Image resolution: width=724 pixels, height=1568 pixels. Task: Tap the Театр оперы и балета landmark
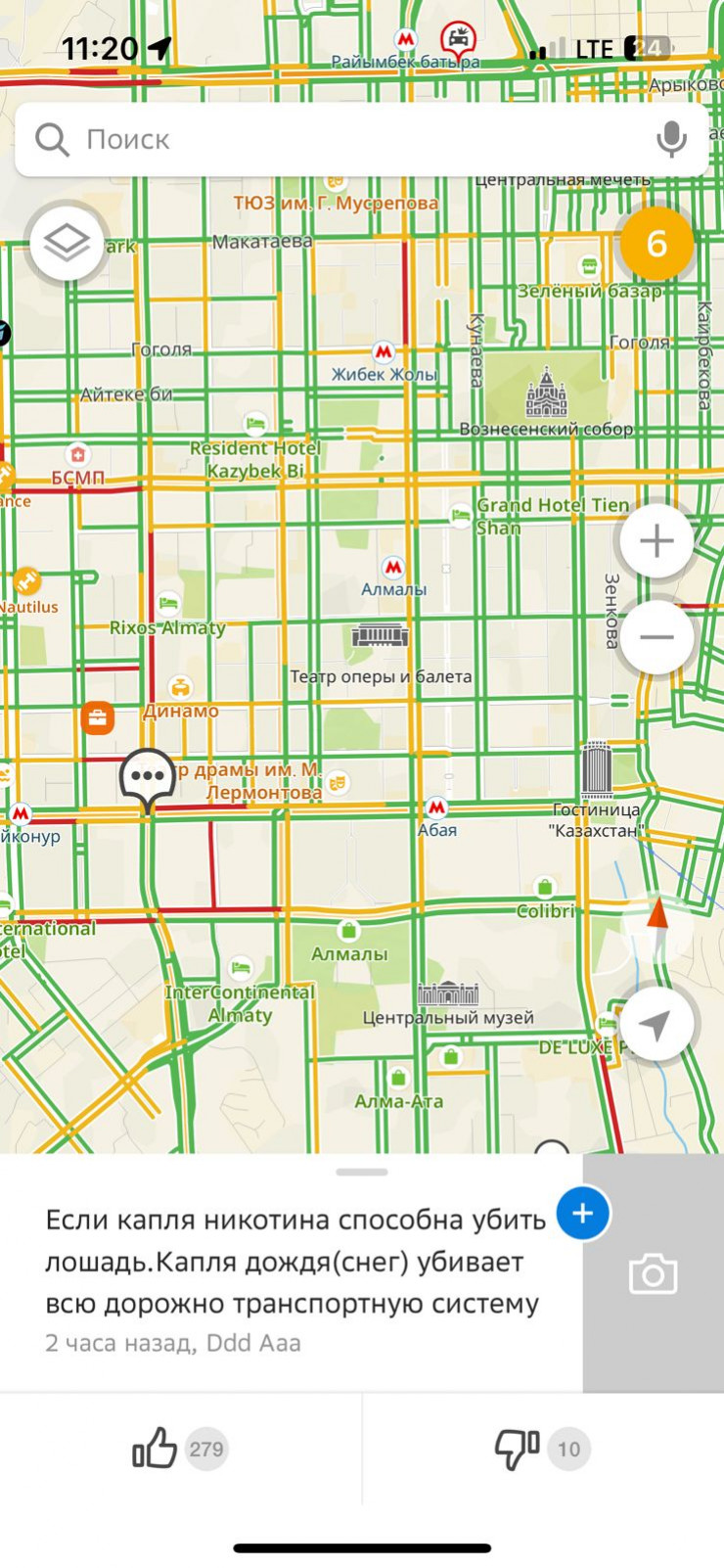tap(380, 636)
